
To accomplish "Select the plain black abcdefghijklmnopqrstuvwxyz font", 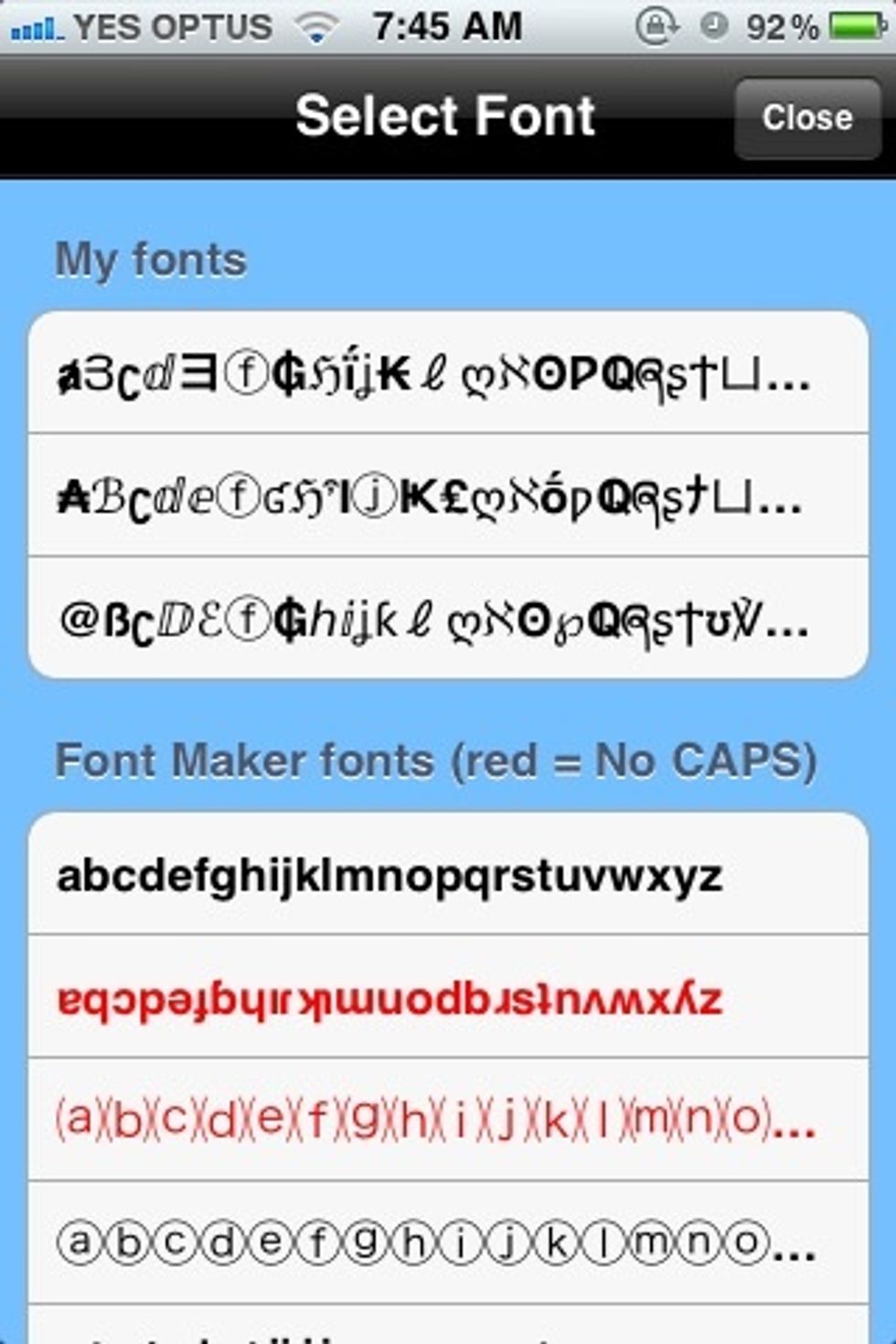I will [447, 876].
